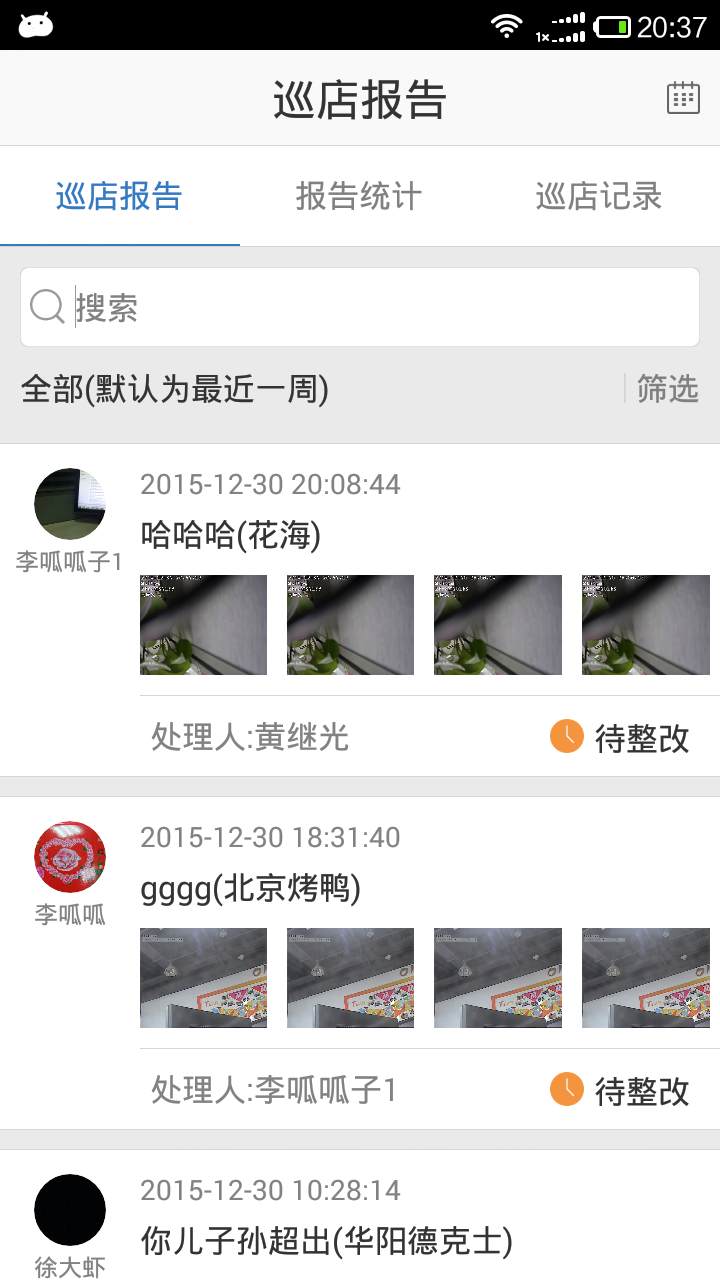The width and height of the screenshot is (720, 1280).
Task: Open the calendar icon in the header
Action: [x=683, y=98]
